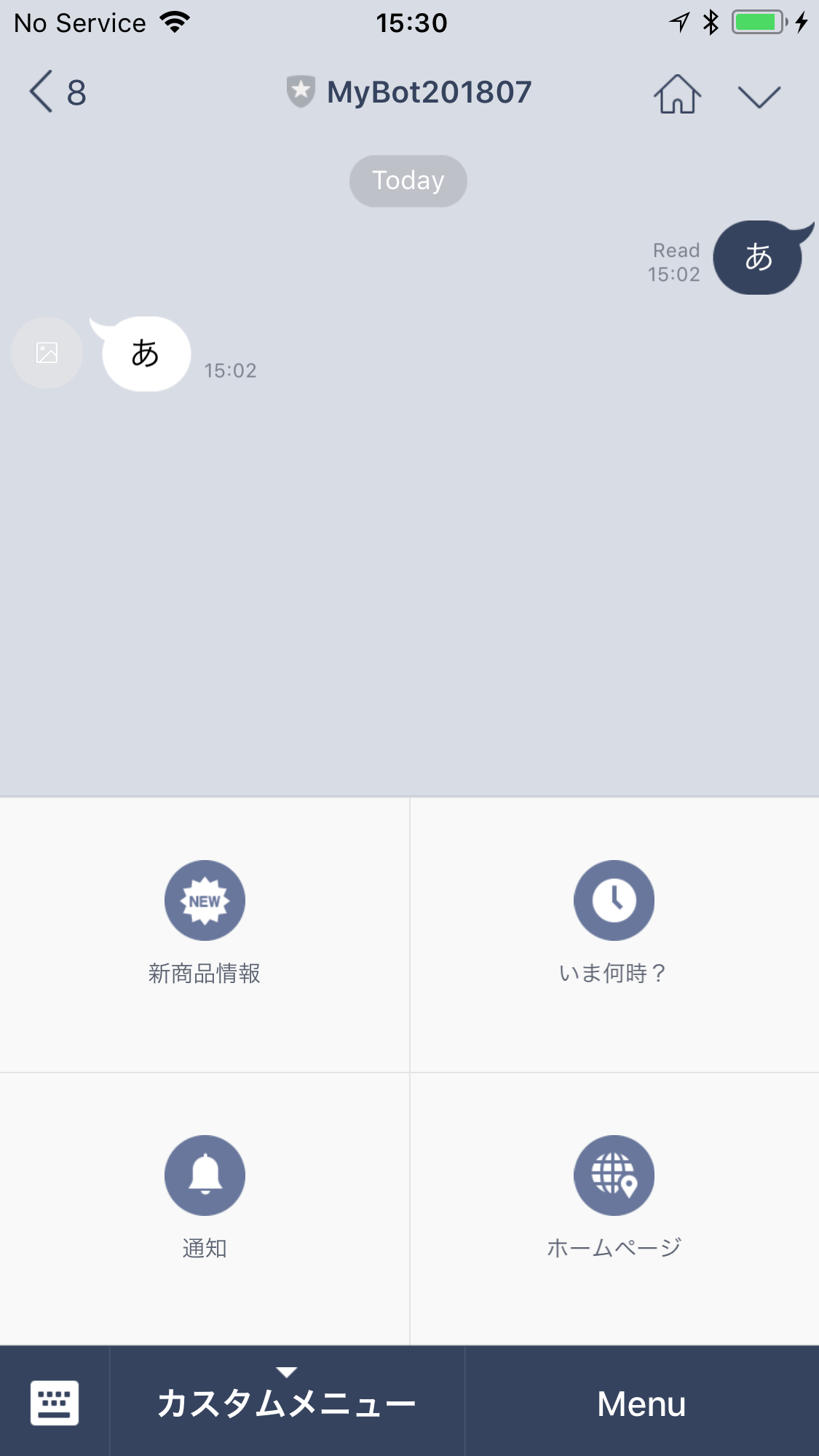Tap the bot's profile avatar
Screen dimensions: 819x1456
point(47,353)
